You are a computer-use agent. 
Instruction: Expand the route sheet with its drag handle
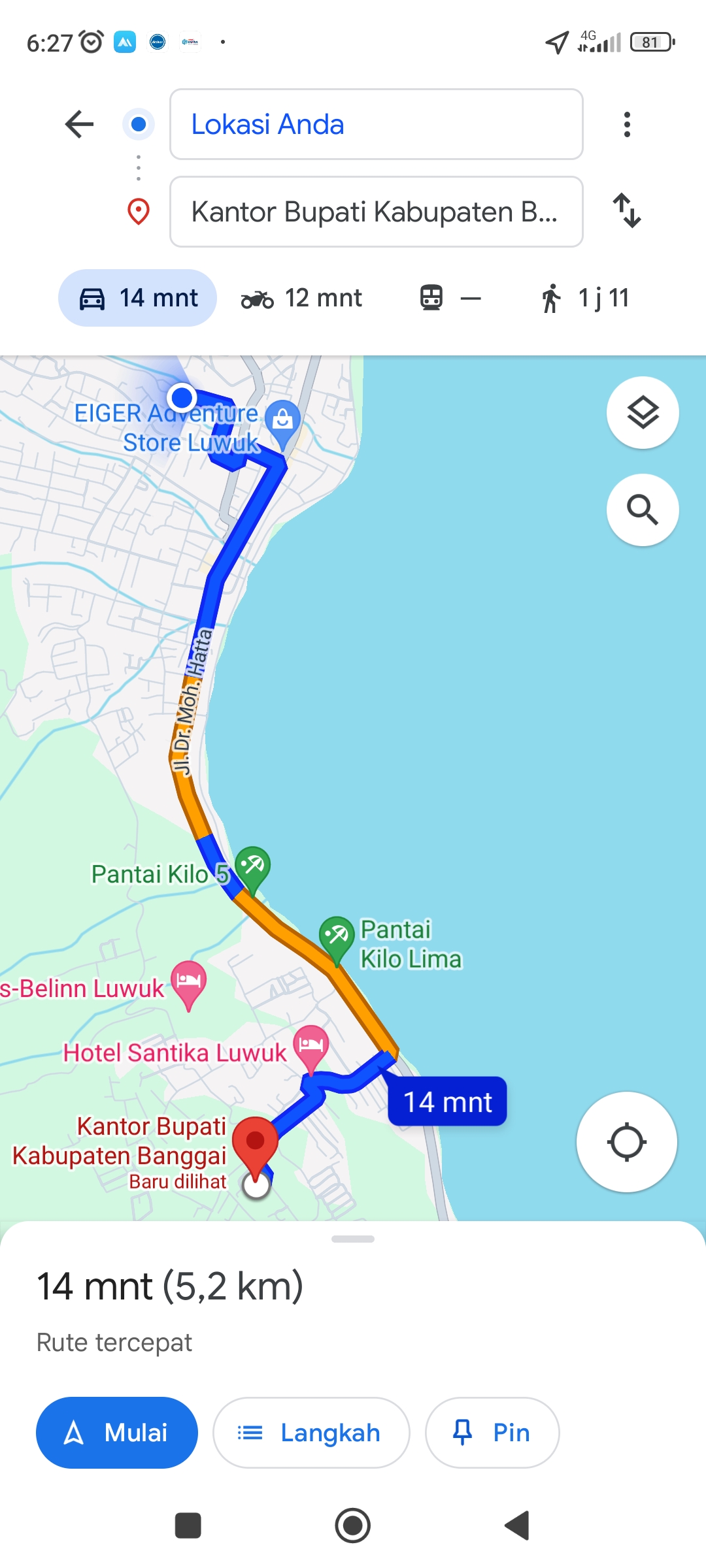pyautogui.click(x=353, y=1239)
